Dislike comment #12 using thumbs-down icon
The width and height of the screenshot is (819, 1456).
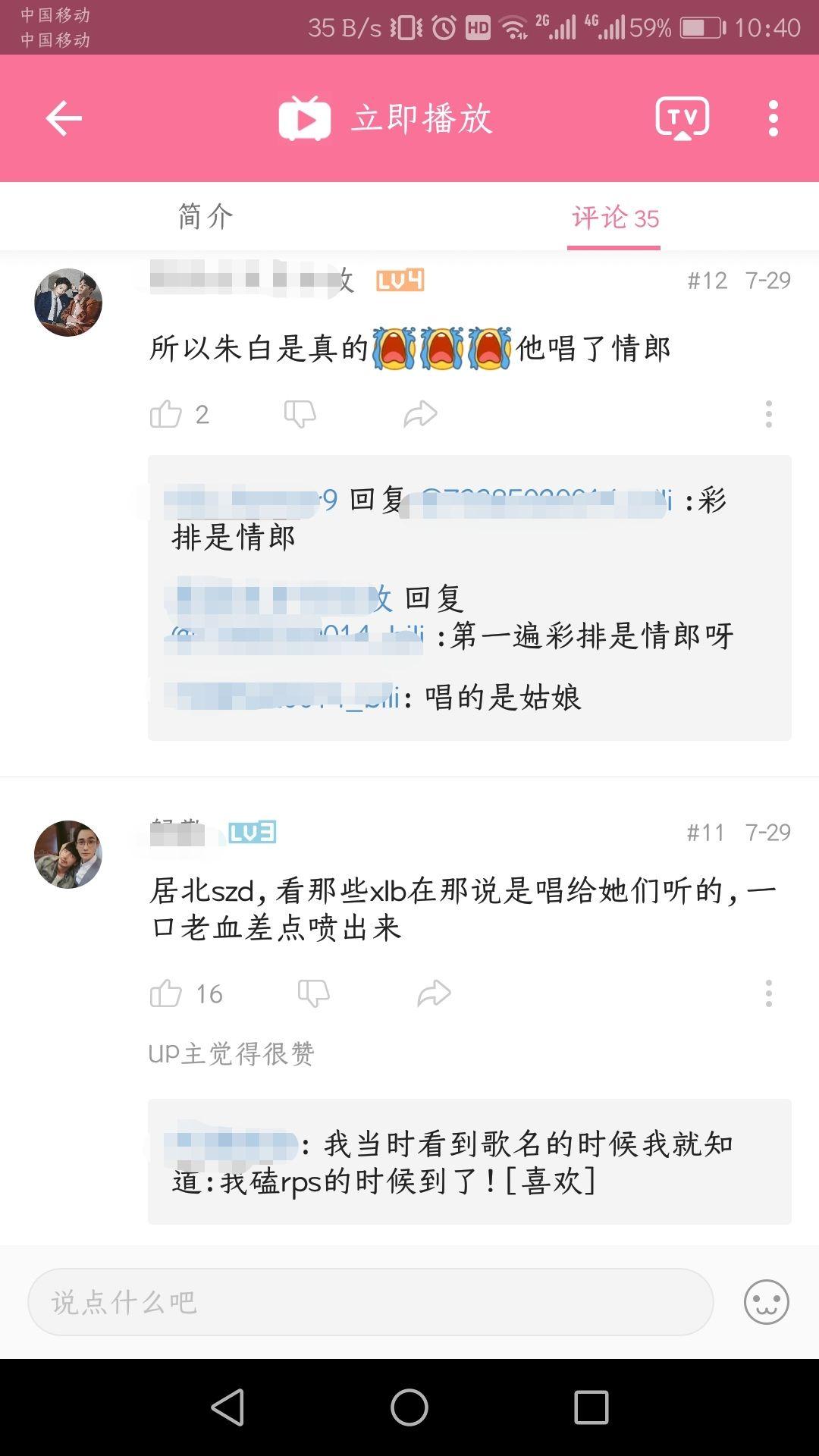[300, 413]
